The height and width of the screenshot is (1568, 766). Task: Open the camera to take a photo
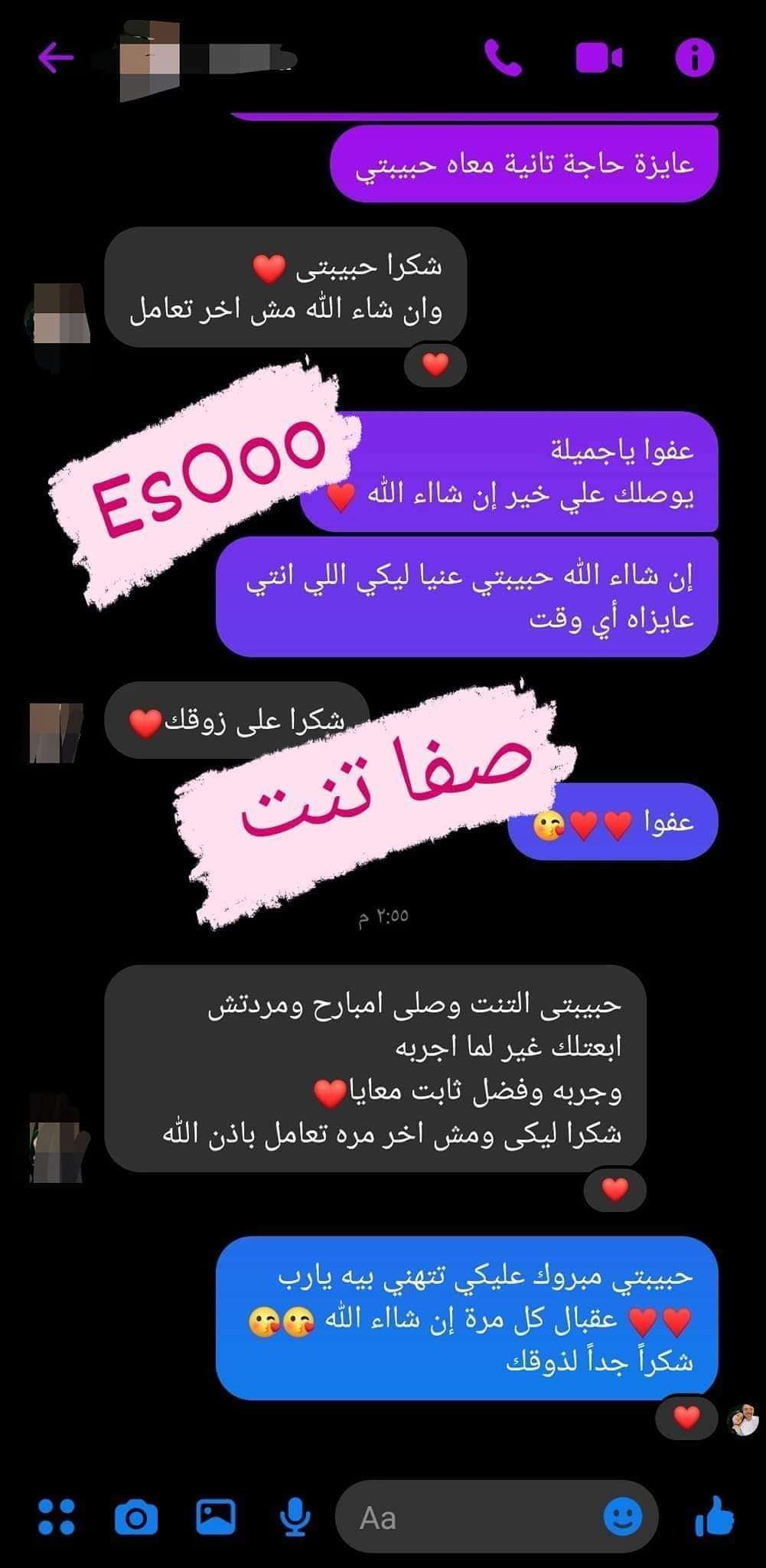[x=135, y=1517]
